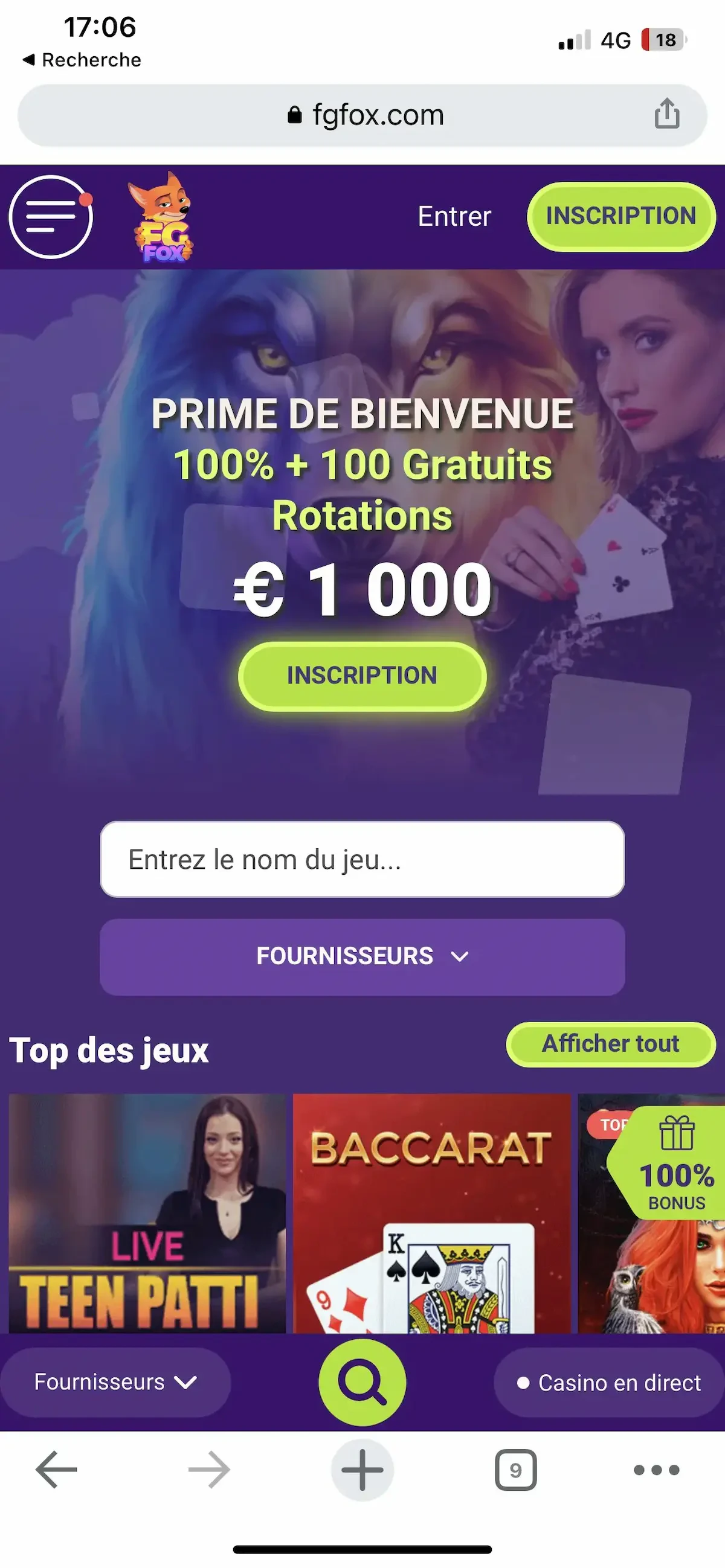Switch to Casino en direct

click(609, 1383)
